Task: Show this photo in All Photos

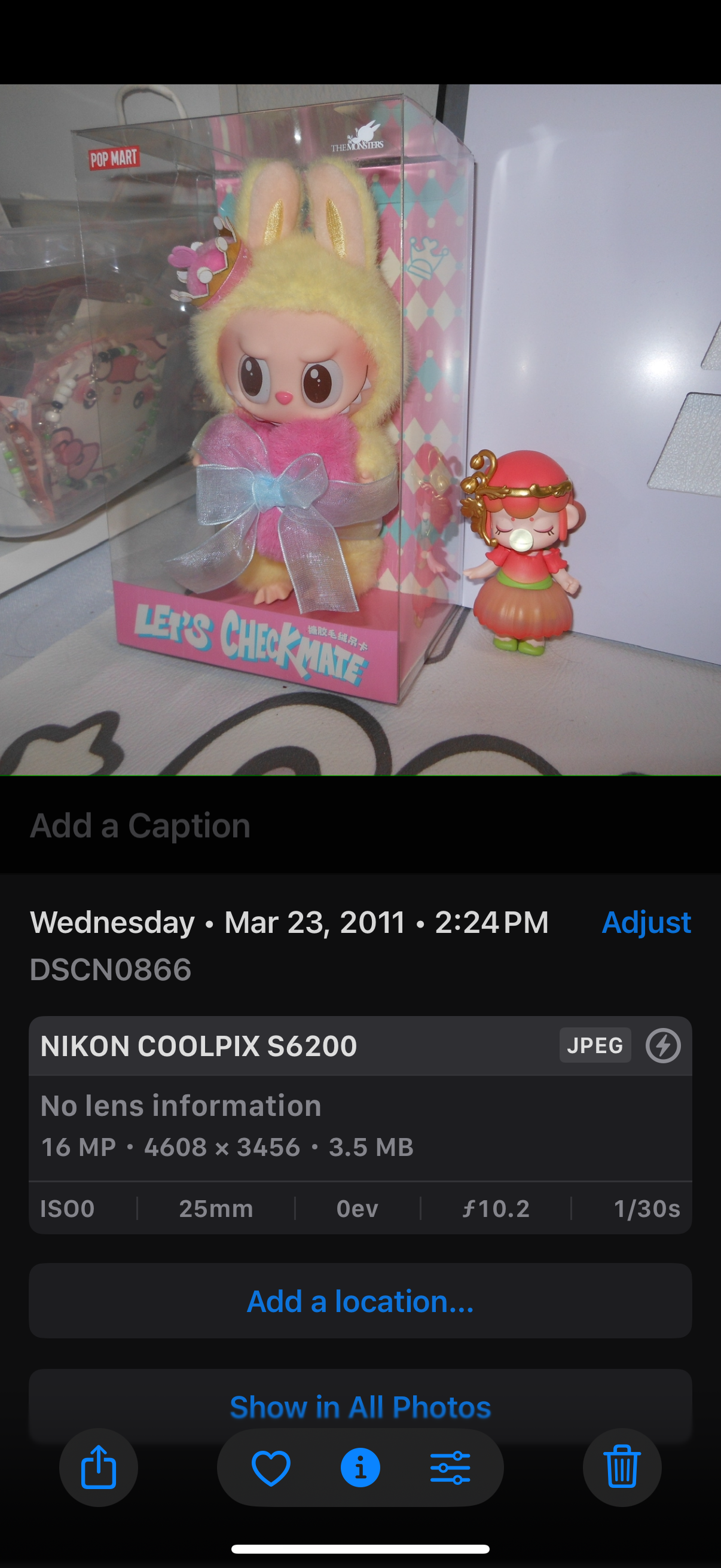Action: point(360,1407)
